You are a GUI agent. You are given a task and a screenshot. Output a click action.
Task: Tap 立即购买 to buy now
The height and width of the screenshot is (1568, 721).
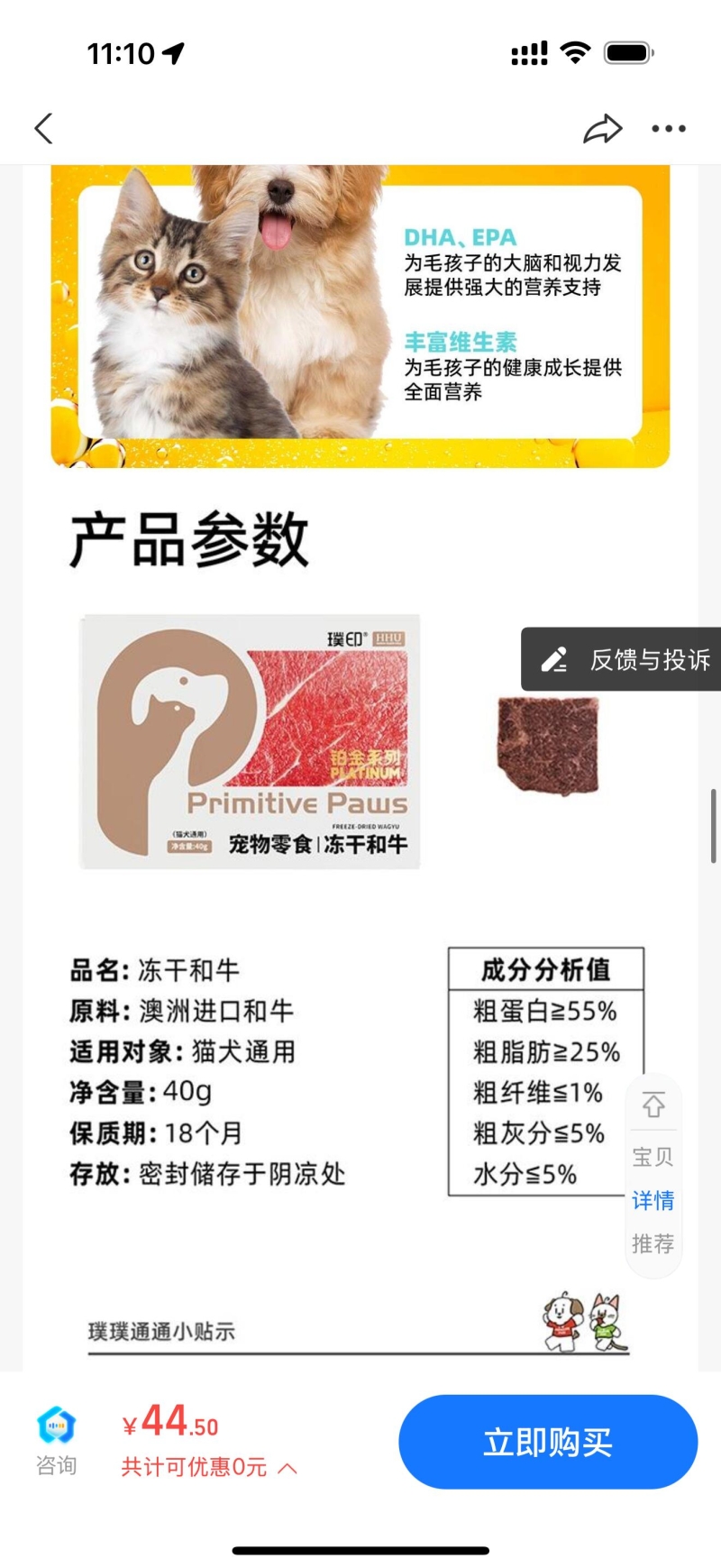[548, 1442]
